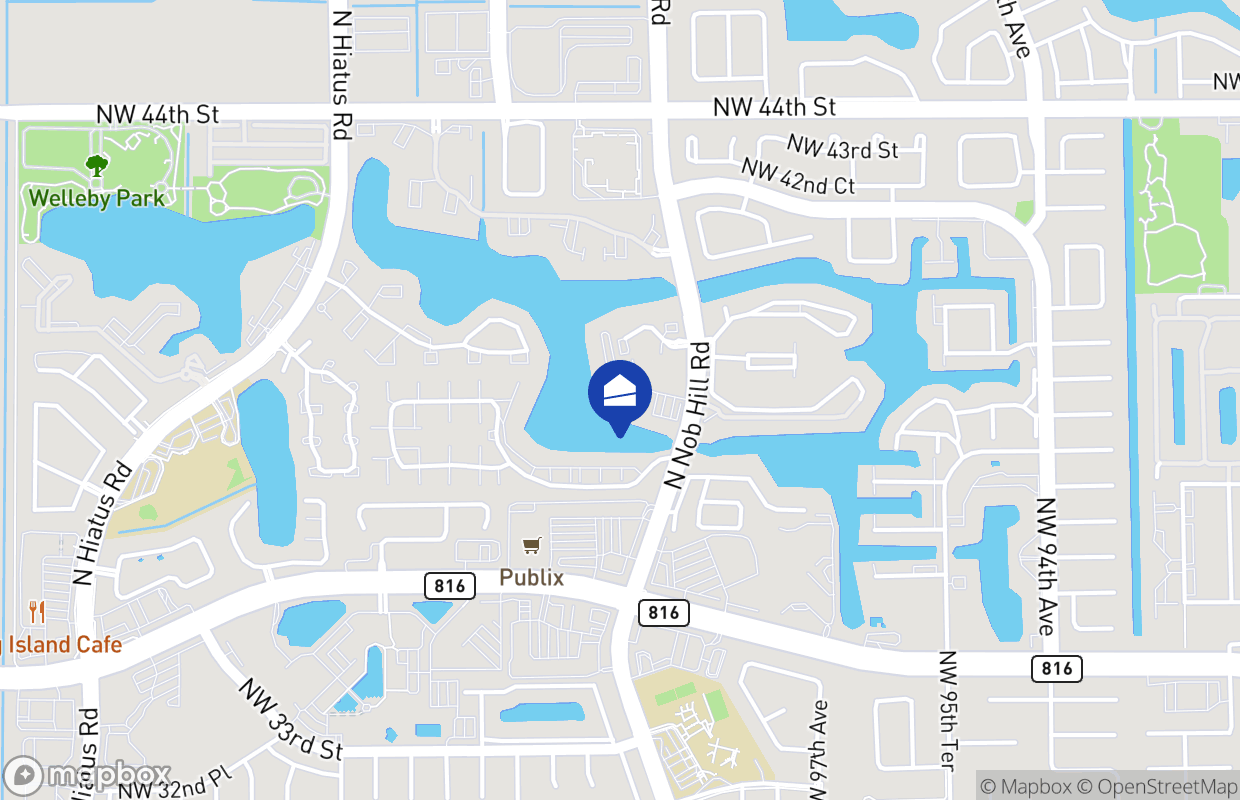Tap the blue home property marker
Image resolution: width=1240 pixels, height=800 pixels.
coord(620,393)
